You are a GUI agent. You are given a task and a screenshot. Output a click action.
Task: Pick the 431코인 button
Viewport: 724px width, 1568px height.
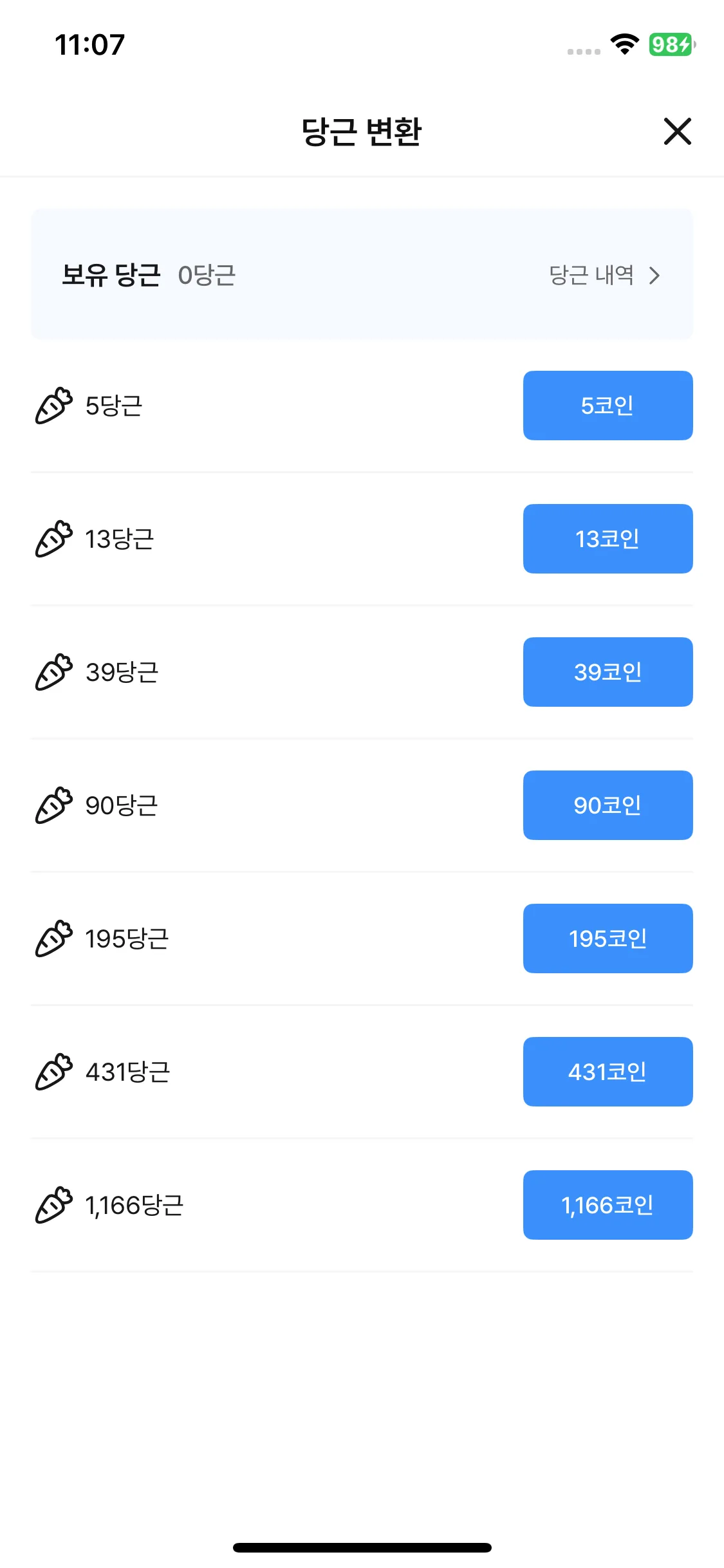608,1072
